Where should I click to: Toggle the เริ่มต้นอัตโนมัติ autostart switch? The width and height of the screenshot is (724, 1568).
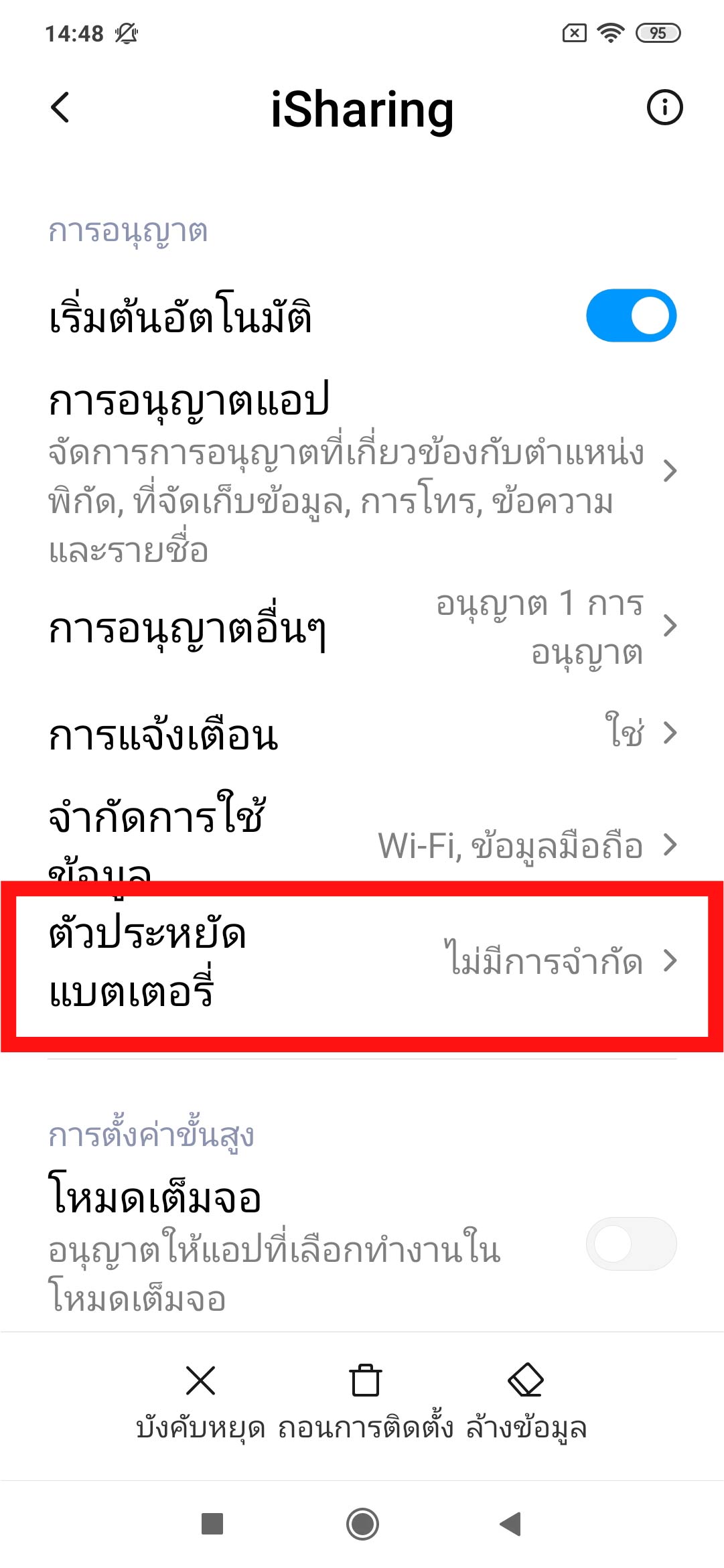point(630,315)
